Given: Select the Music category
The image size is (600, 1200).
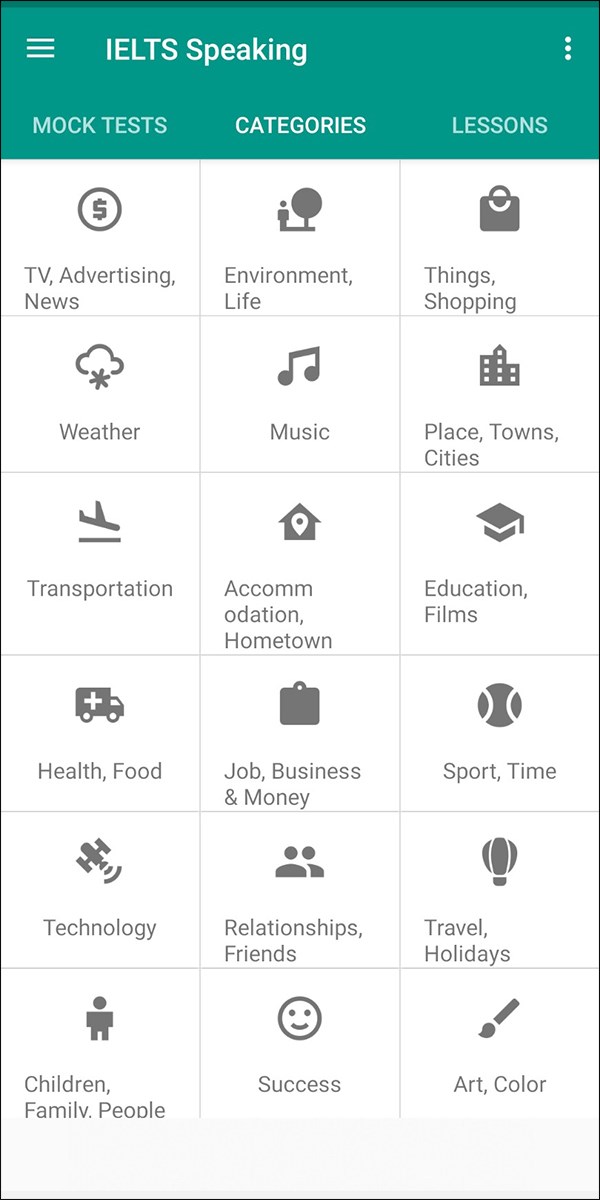Looking at the screenshot, I should 300,395.
